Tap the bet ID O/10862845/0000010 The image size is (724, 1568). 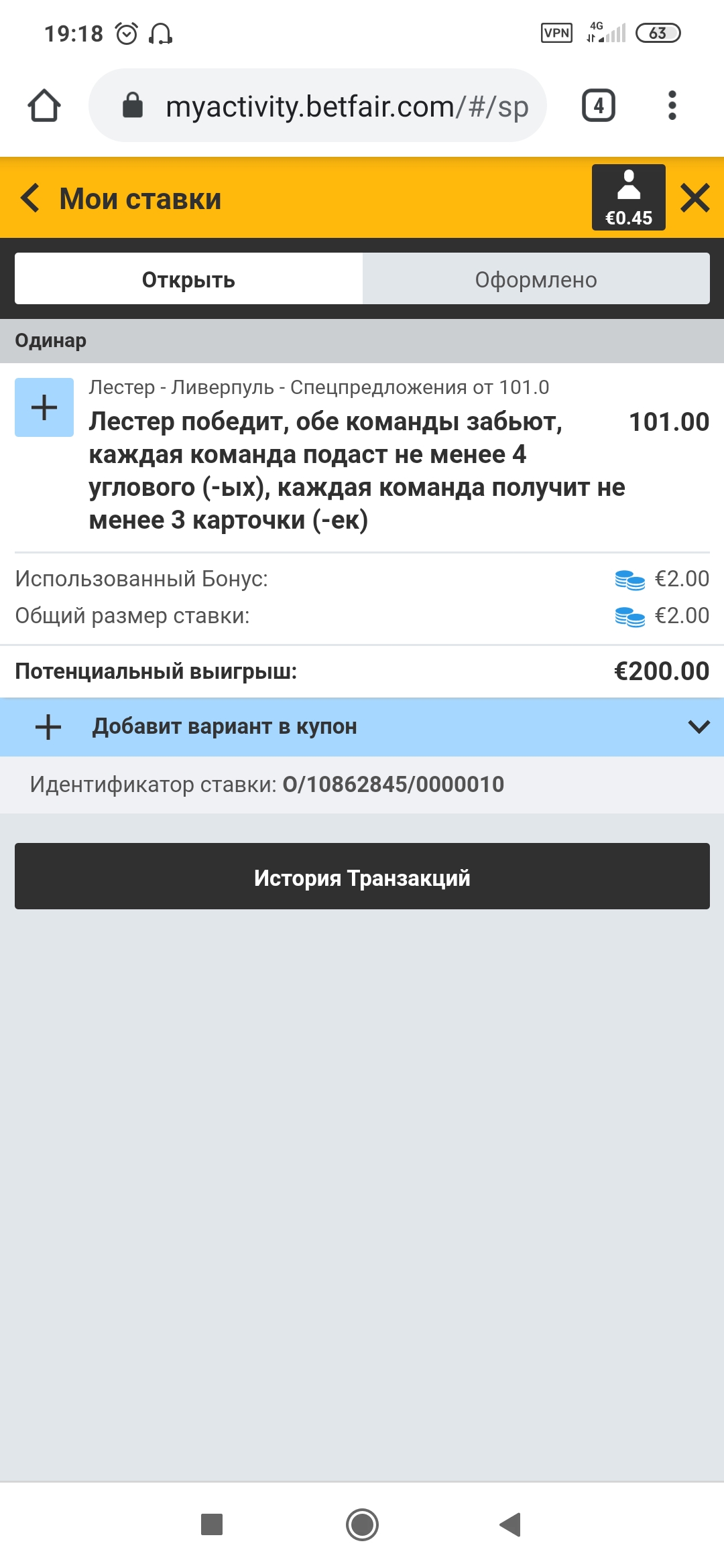click(394, 784)
